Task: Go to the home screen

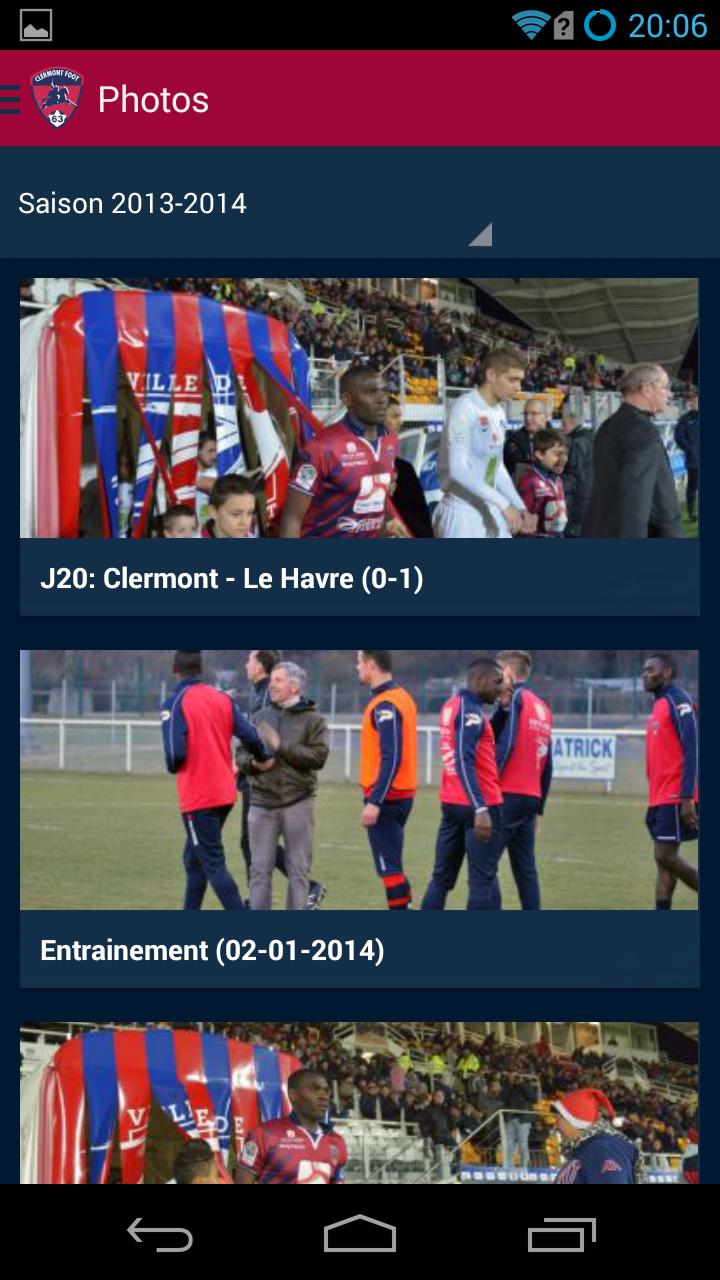Action: pyautogui.click(x=360, y=1234)
